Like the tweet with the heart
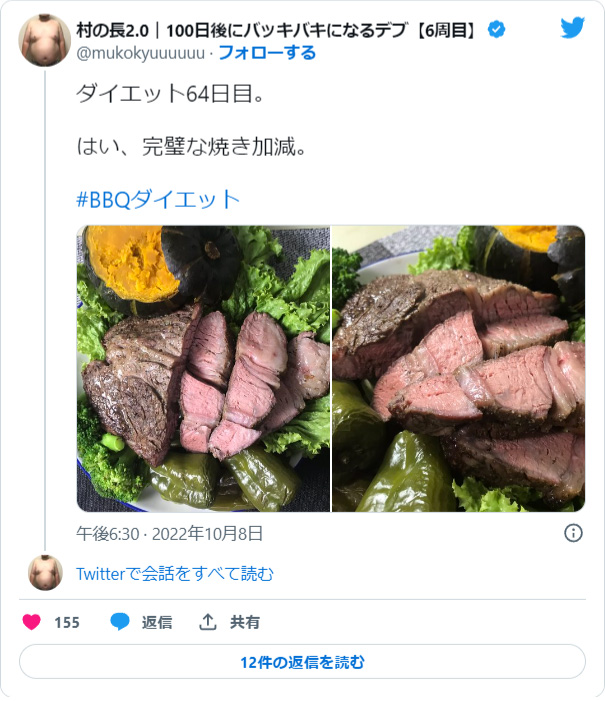 click(x=32, y=622)
